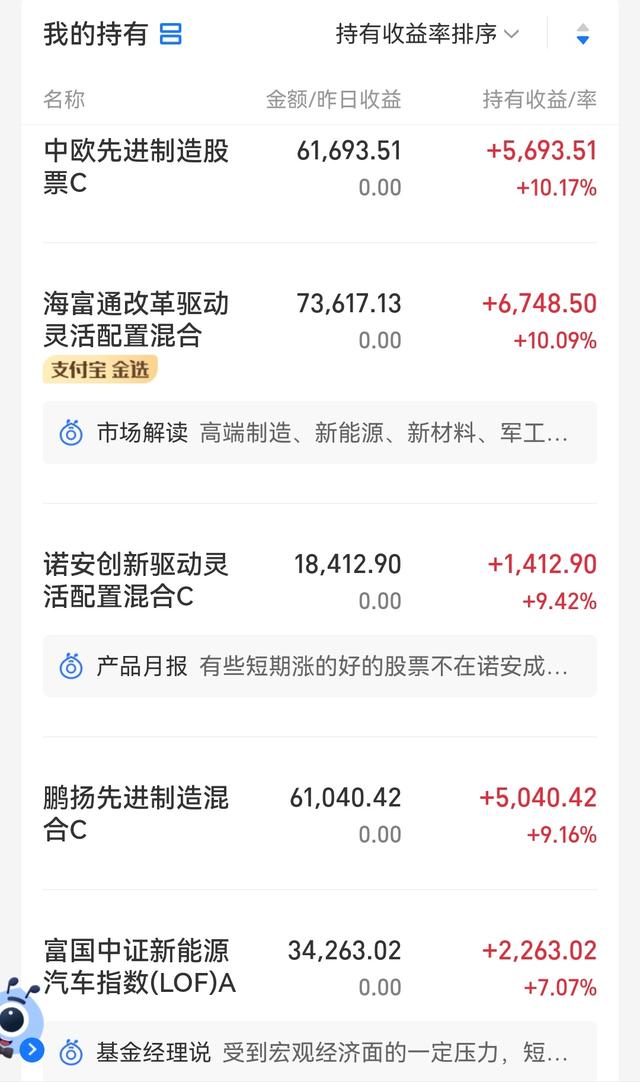Switch holdings layout using the view icon
640x1082 pixels.
(171, 34)
